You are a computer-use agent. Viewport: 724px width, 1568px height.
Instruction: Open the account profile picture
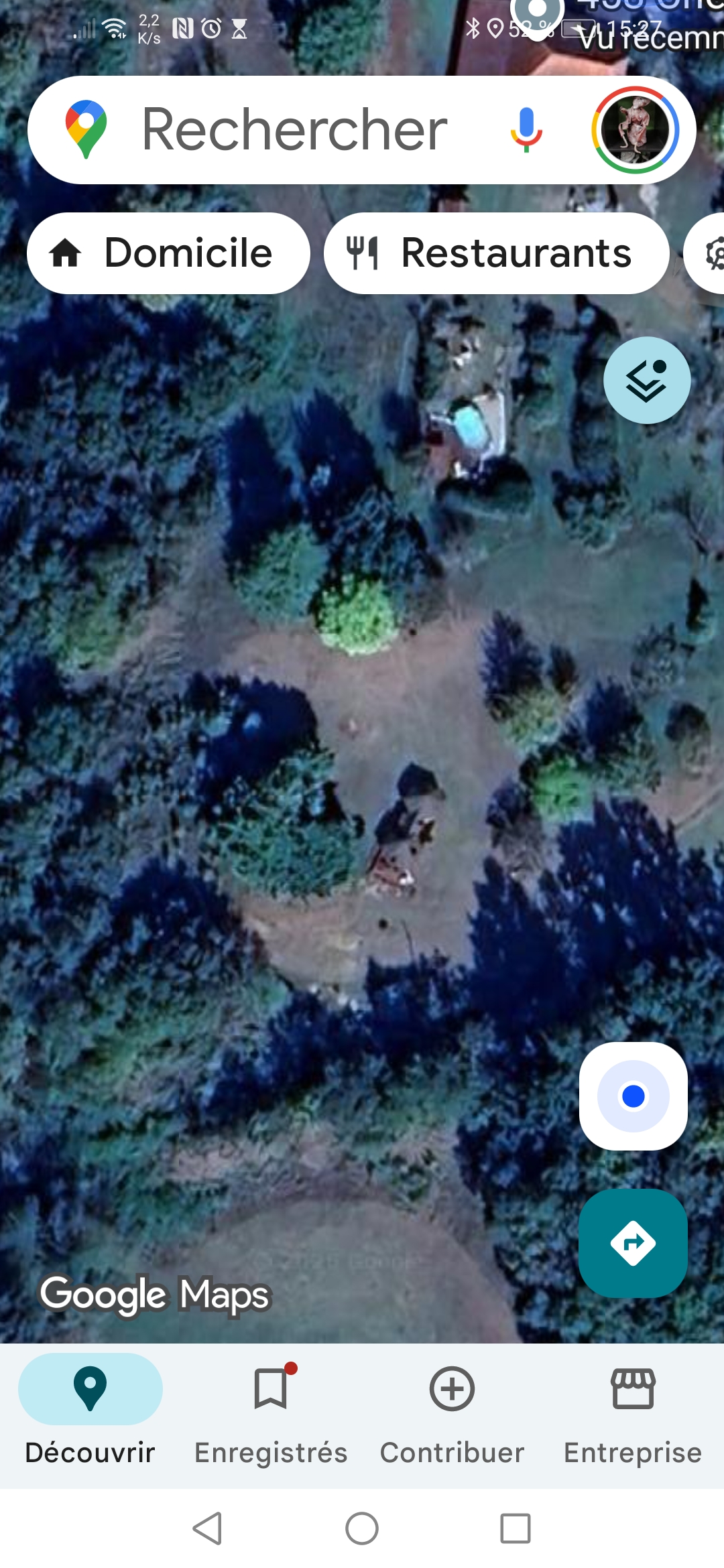tap(635, 130)
